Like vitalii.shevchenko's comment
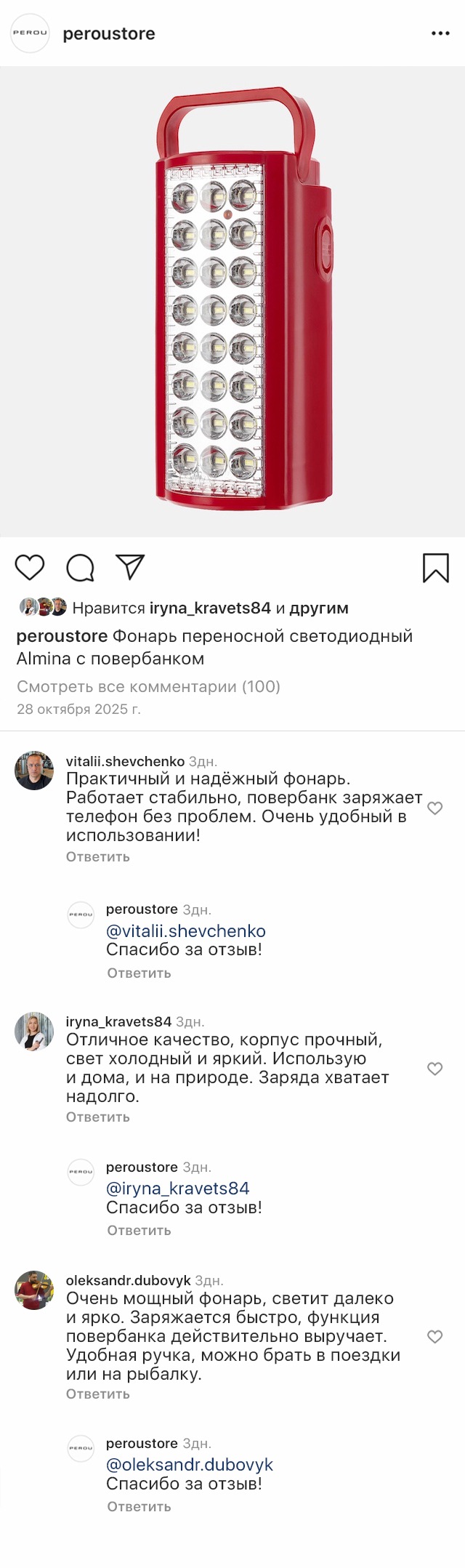The image size is (465, 1568). (434, 808)
